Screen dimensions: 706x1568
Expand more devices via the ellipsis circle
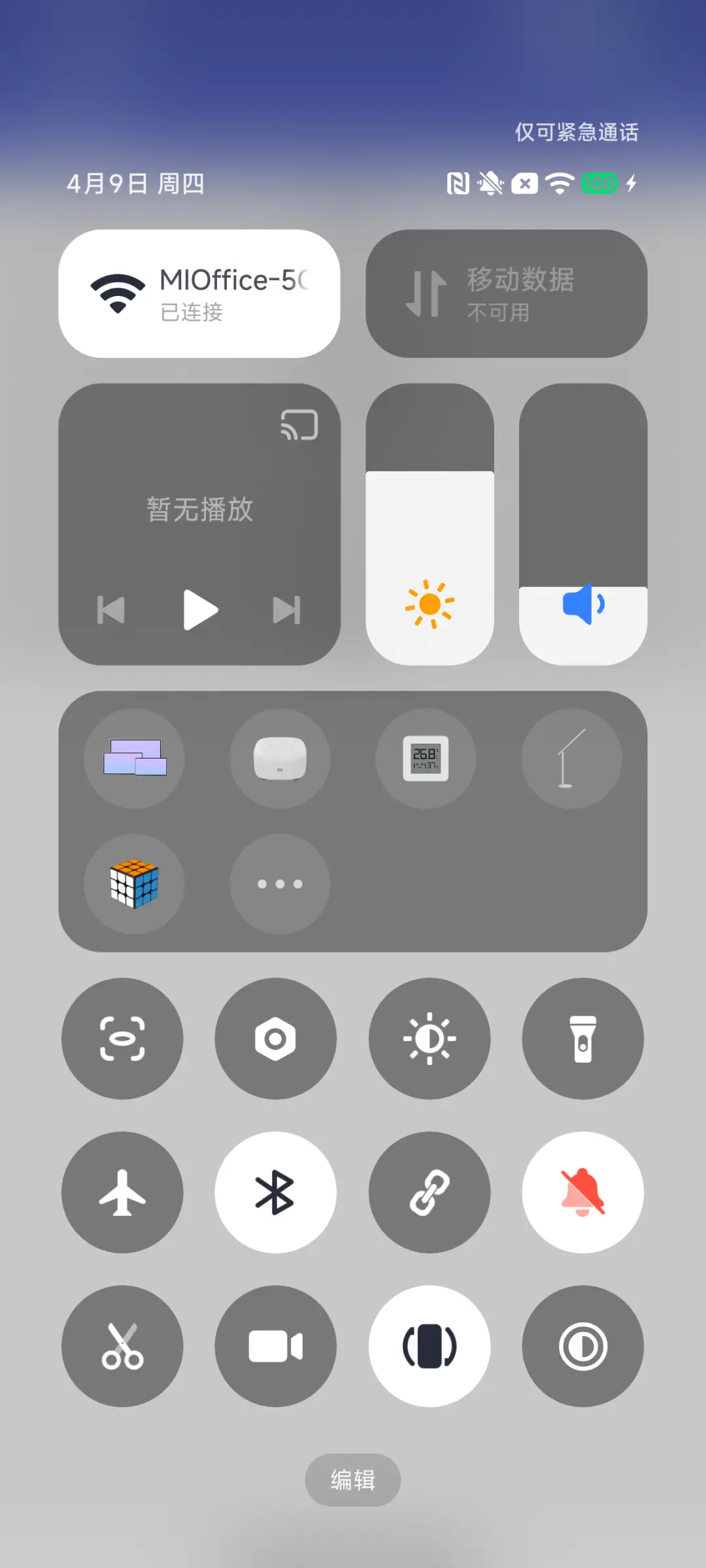pyautogui.click(x=280, y=883)
